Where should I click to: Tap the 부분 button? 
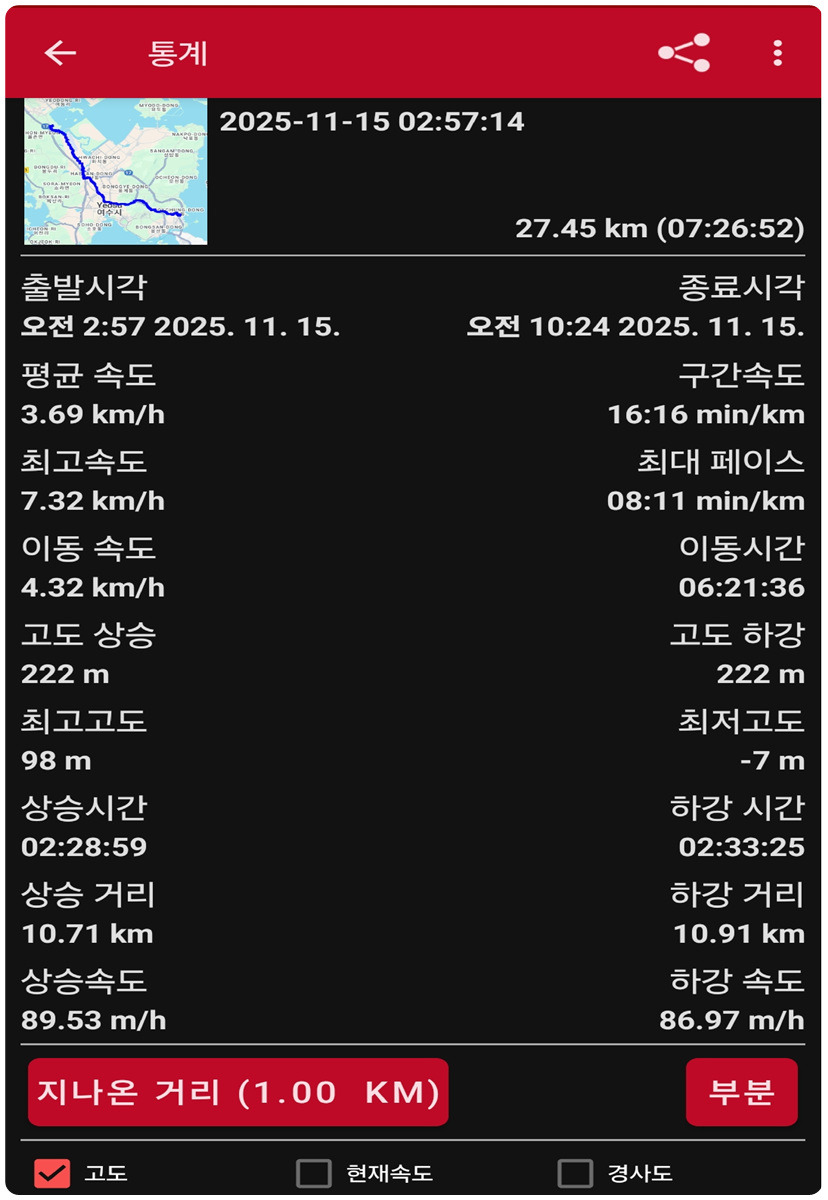point(741,1092)
